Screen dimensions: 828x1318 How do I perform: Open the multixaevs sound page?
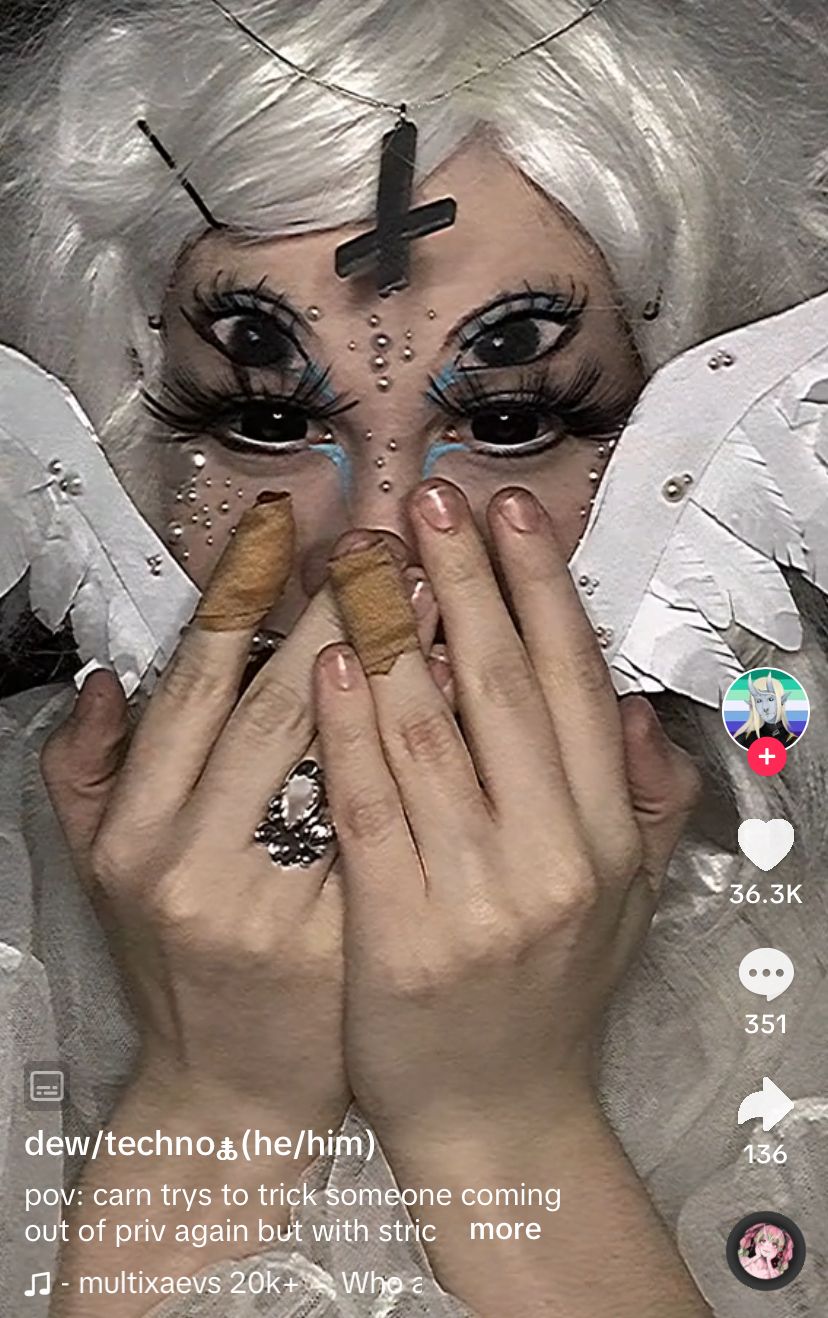pos(180,1283)
